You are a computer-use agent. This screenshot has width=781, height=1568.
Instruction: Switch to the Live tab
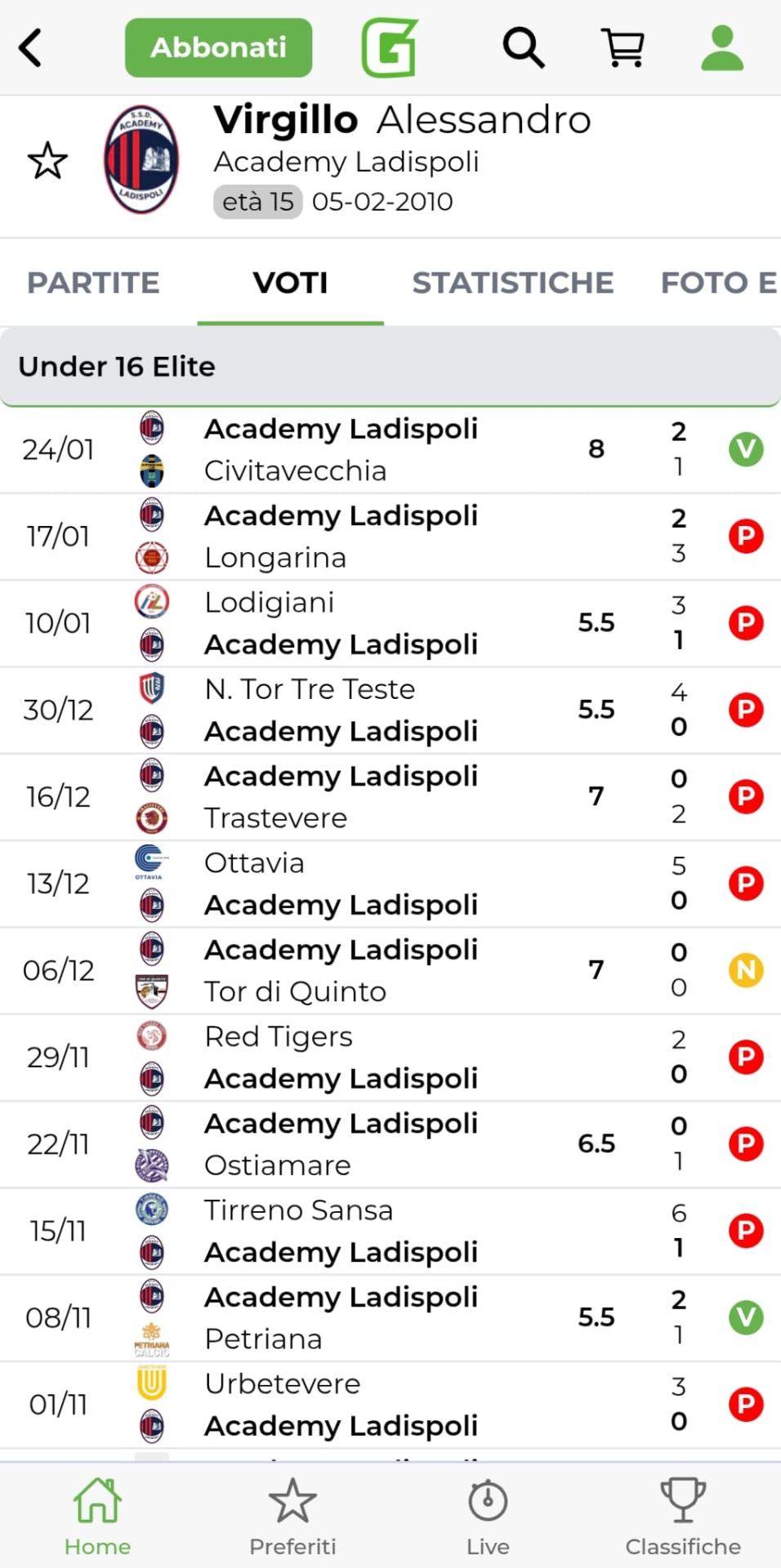point(488,1517)
